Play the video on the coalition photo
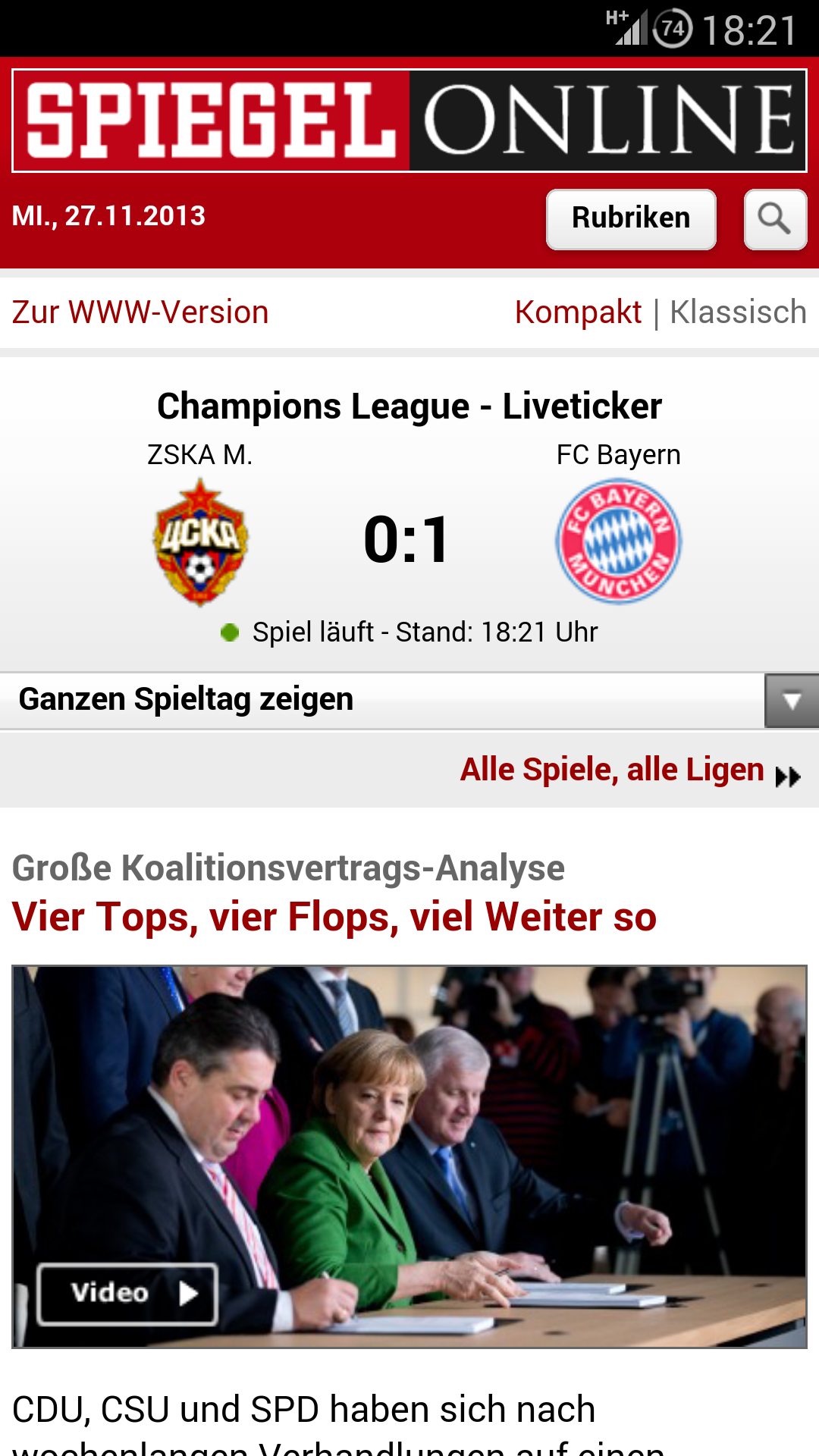Viewport: 819px width, 1456px height. click(x=127, y=1294)
